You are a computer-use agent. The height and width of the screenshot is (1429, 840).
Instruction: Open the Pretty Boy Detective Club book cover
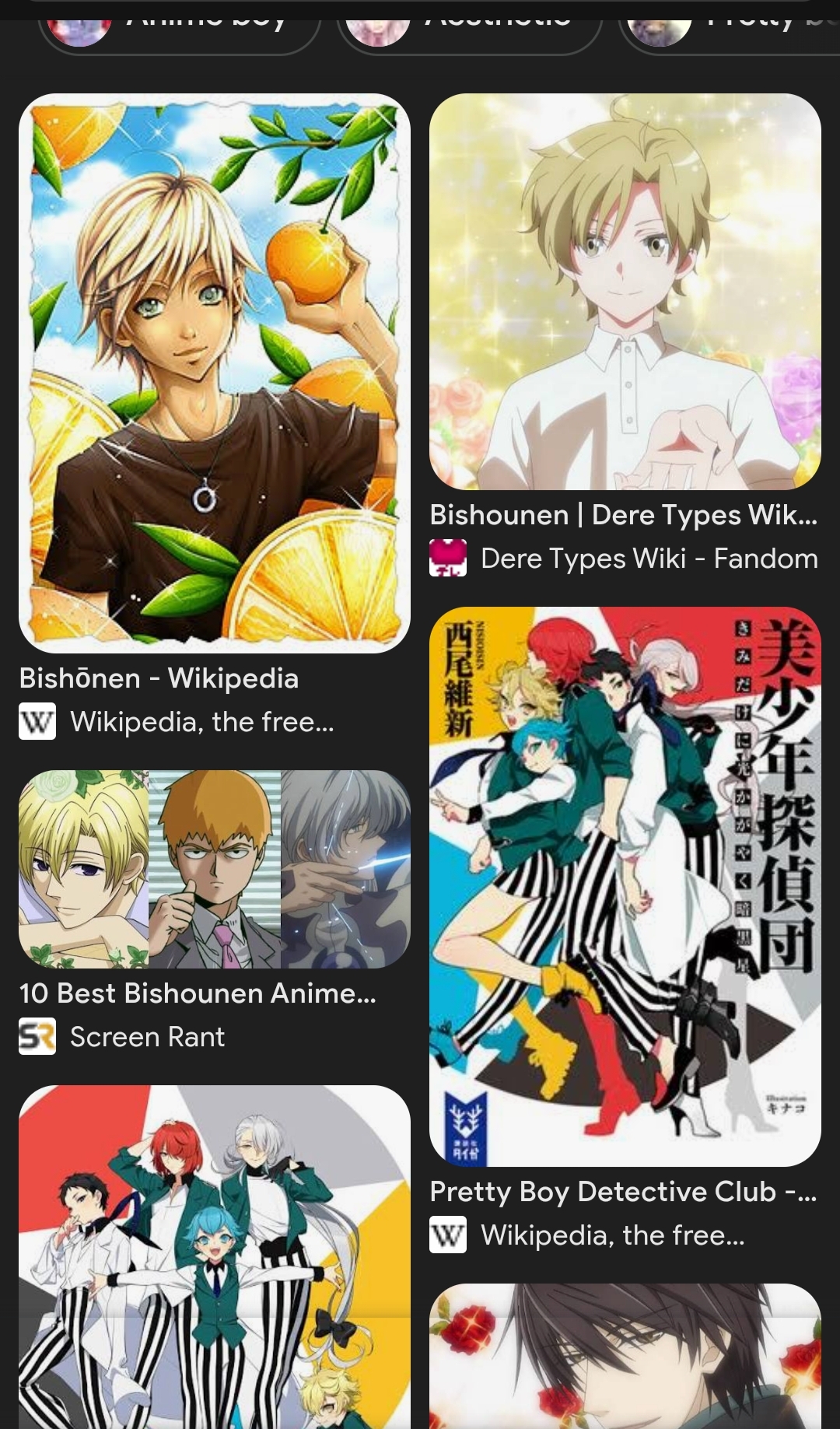(625, 886)
